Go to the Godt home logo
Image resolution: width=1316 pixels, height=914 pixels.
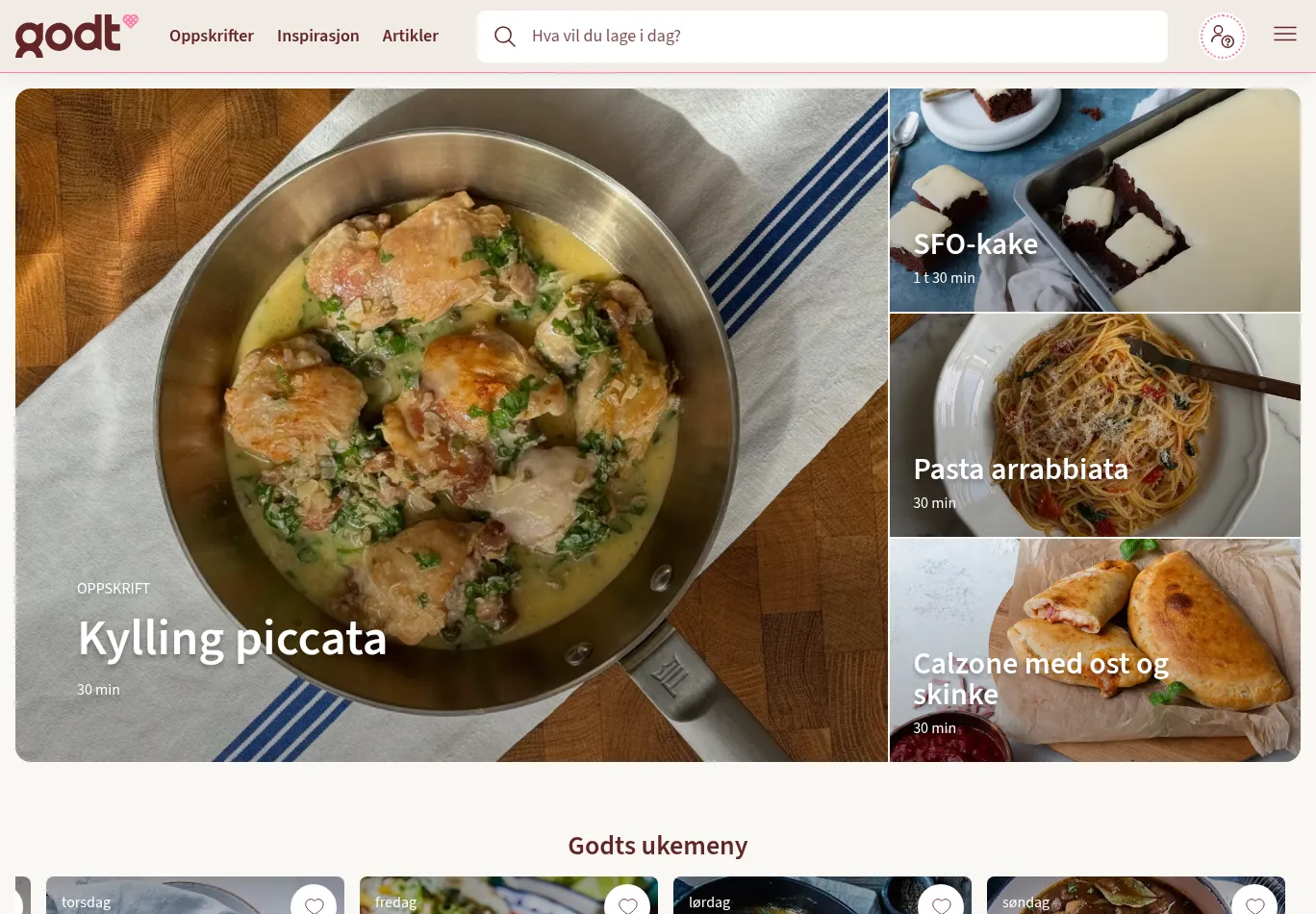[68, 36]
